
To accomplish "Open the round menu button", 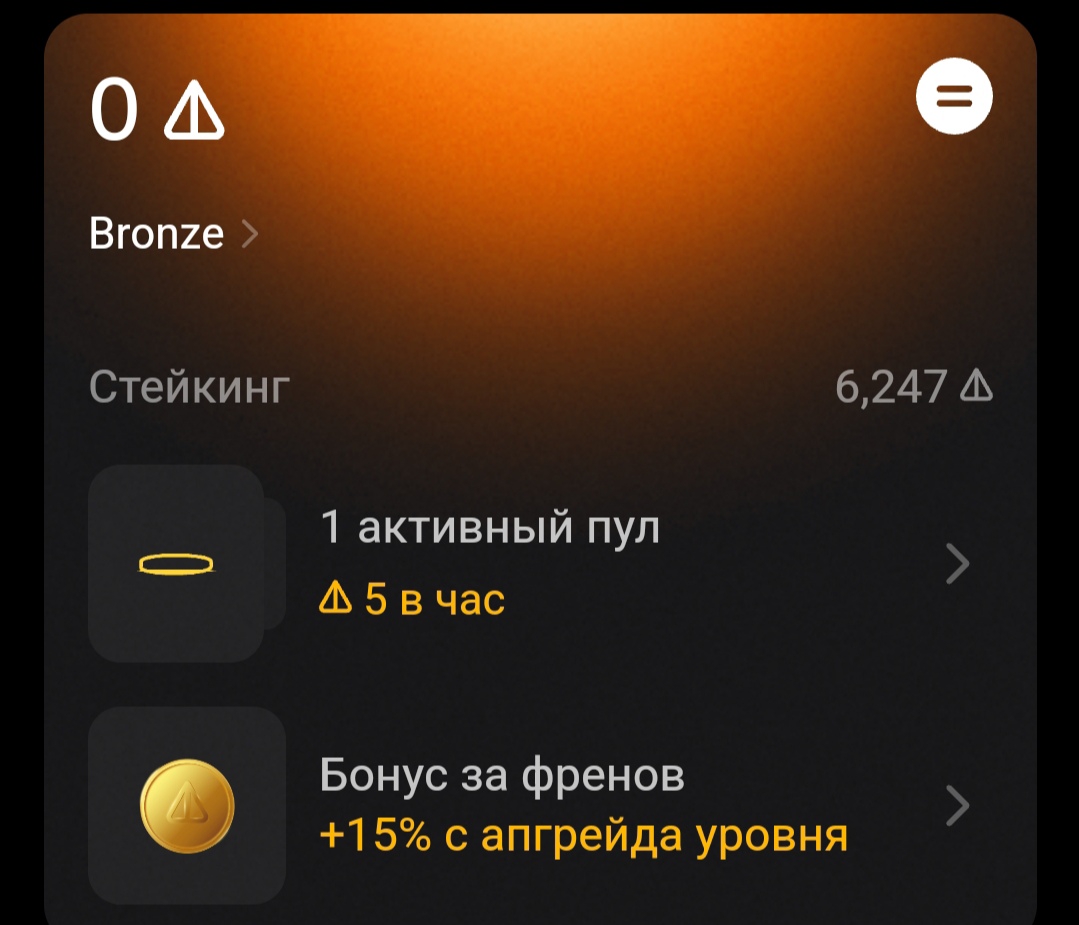I will pyautogui.click(x=954, y=97).
